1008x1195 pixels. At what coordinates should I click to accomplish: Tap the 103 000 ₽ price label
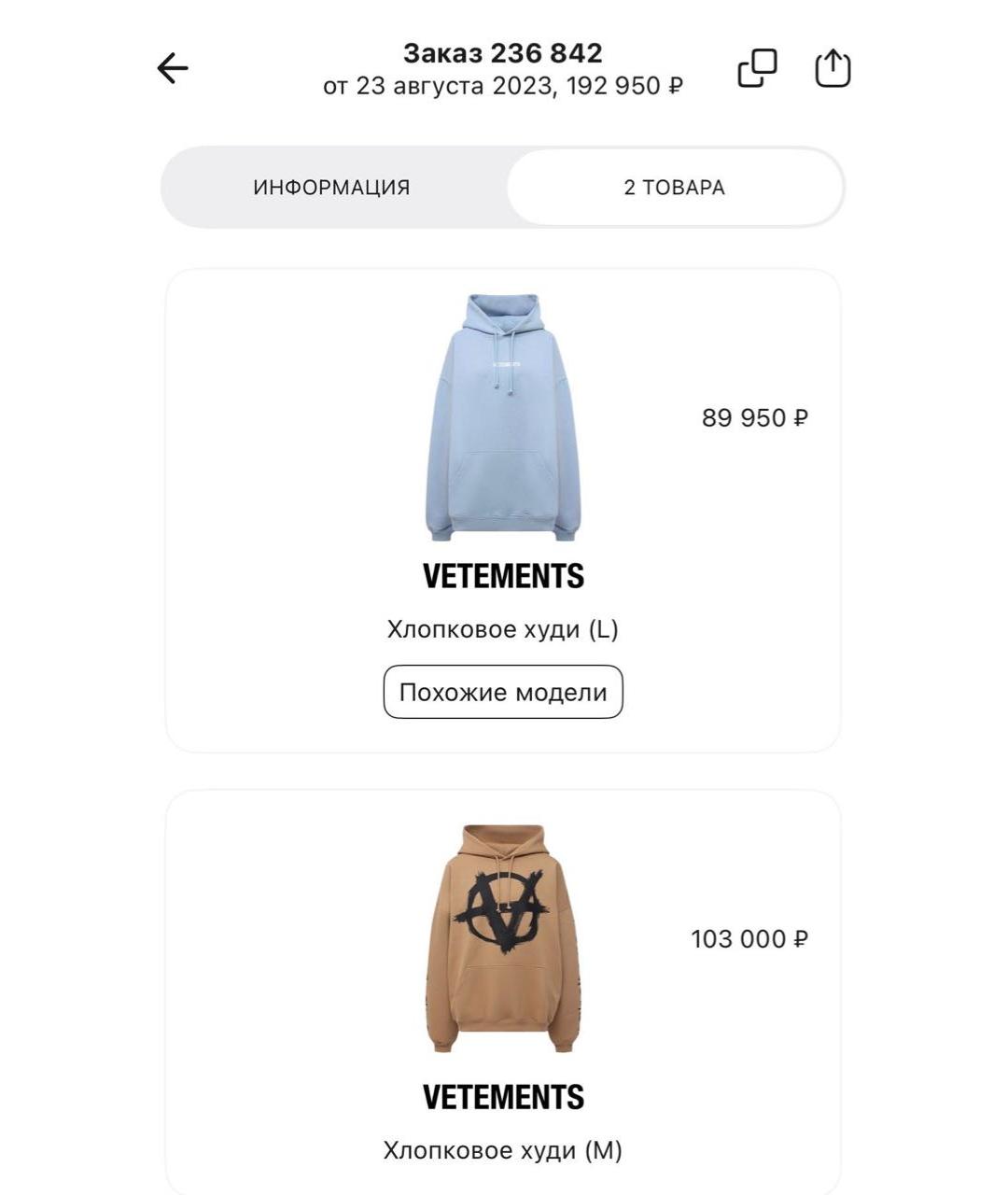tap(751, 939)
